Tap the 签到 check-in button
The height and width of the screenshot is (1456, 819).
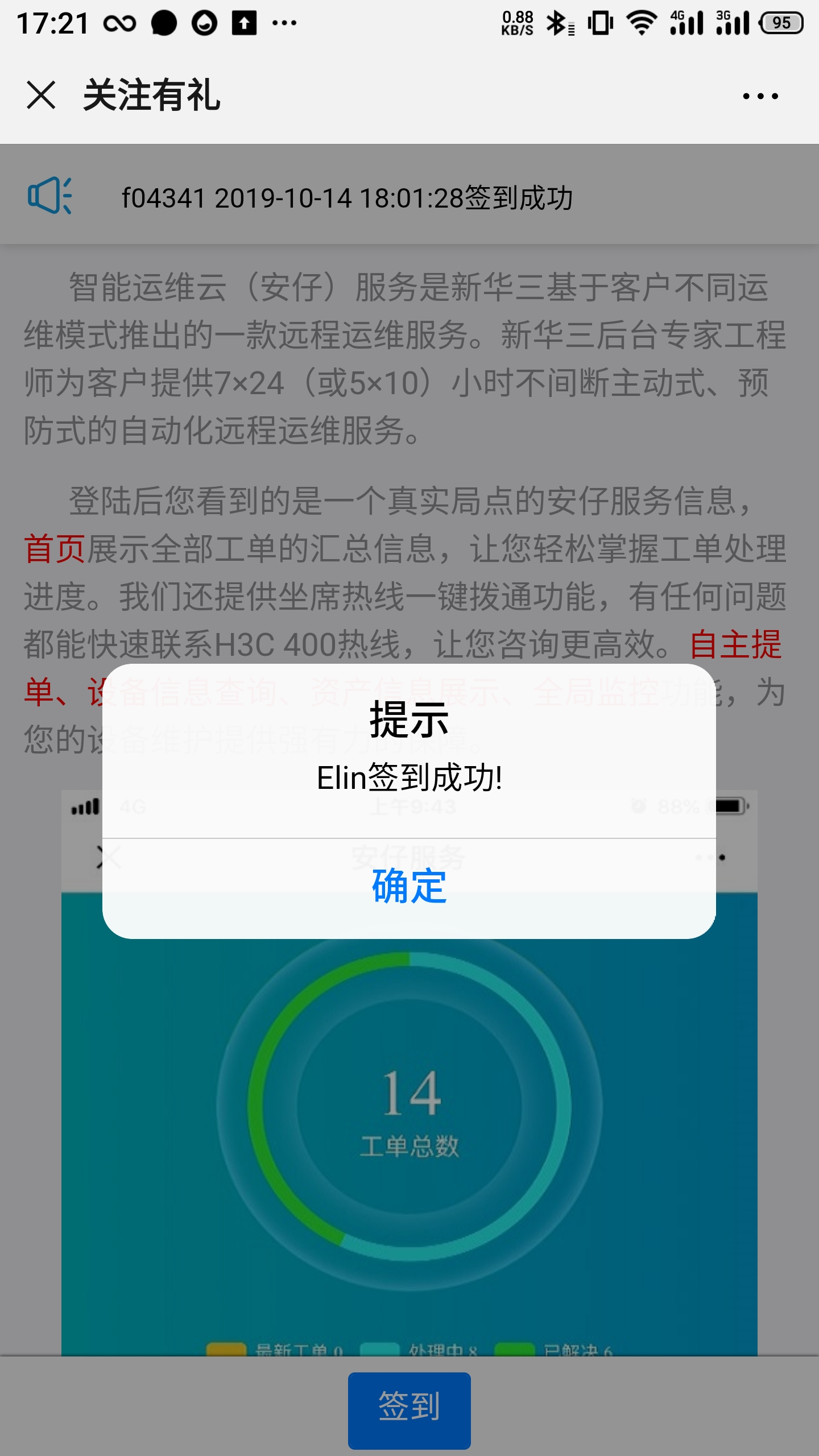point(409,1407)
